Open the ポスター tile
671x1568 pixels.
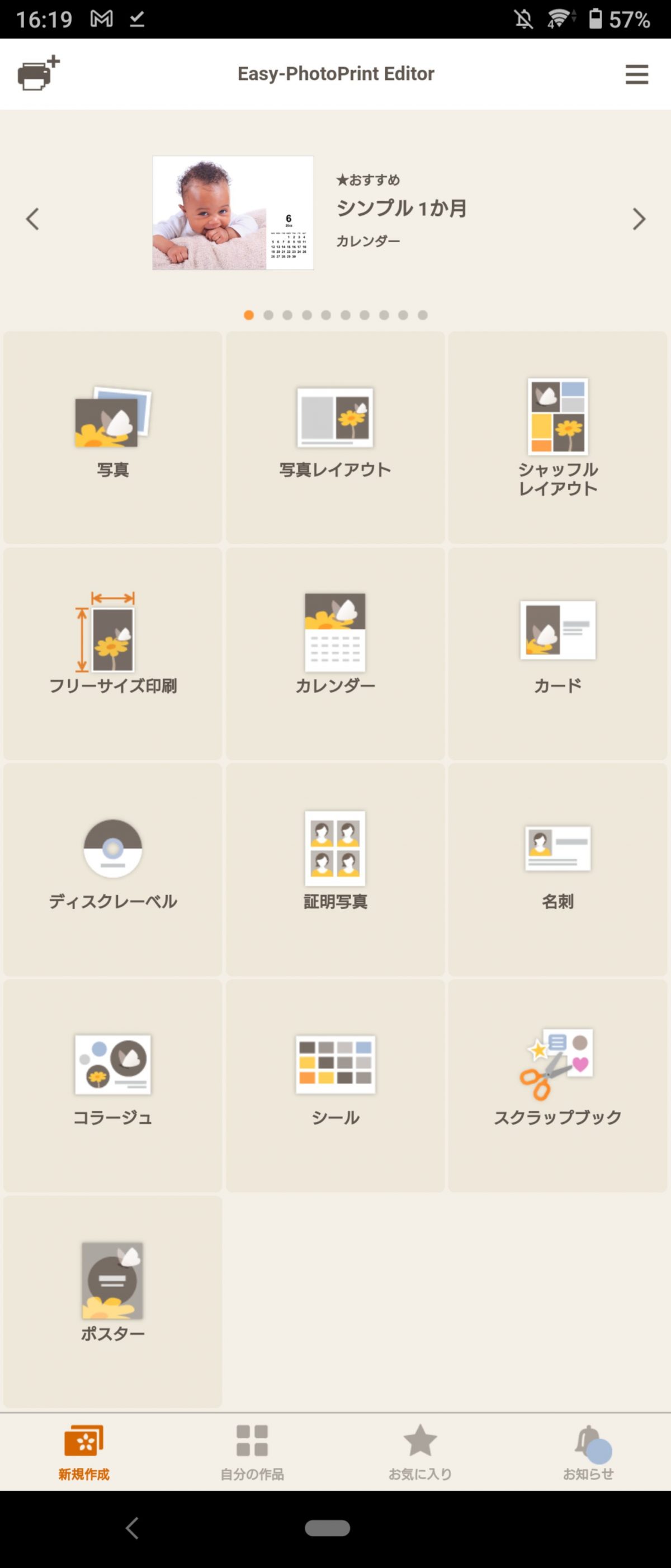(112, 1301)
